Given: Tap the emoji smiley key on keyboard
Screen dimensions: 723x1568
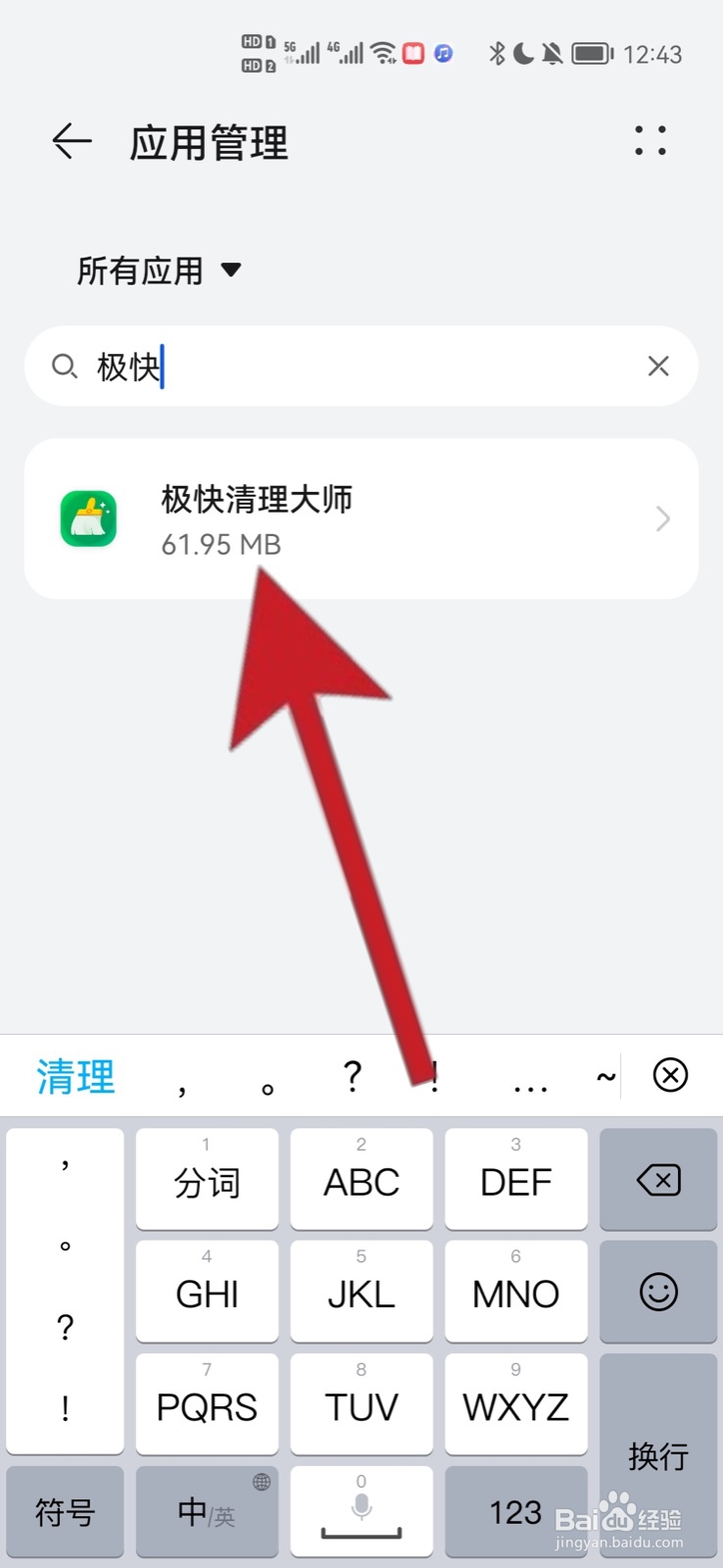Looking at the screenshot, I should [x=657, y=1292].
